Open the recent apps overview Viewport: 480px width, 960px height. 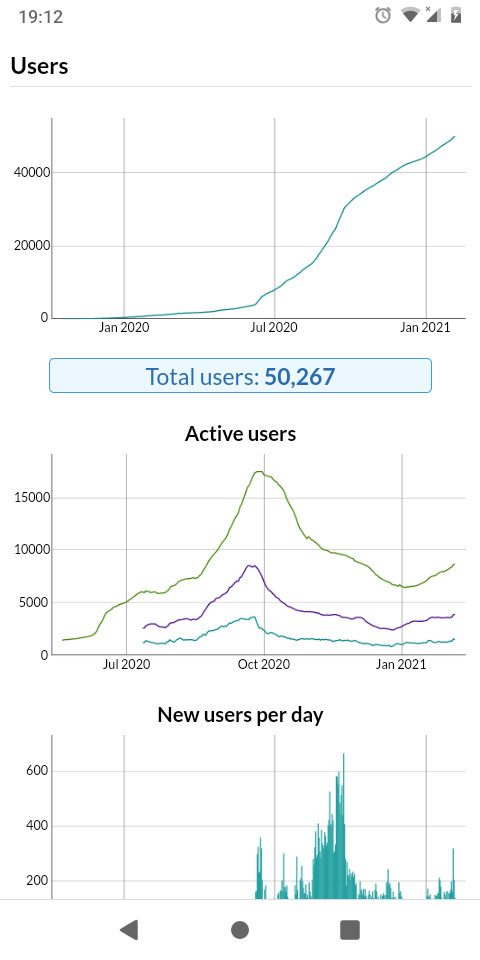coord(350,929)
